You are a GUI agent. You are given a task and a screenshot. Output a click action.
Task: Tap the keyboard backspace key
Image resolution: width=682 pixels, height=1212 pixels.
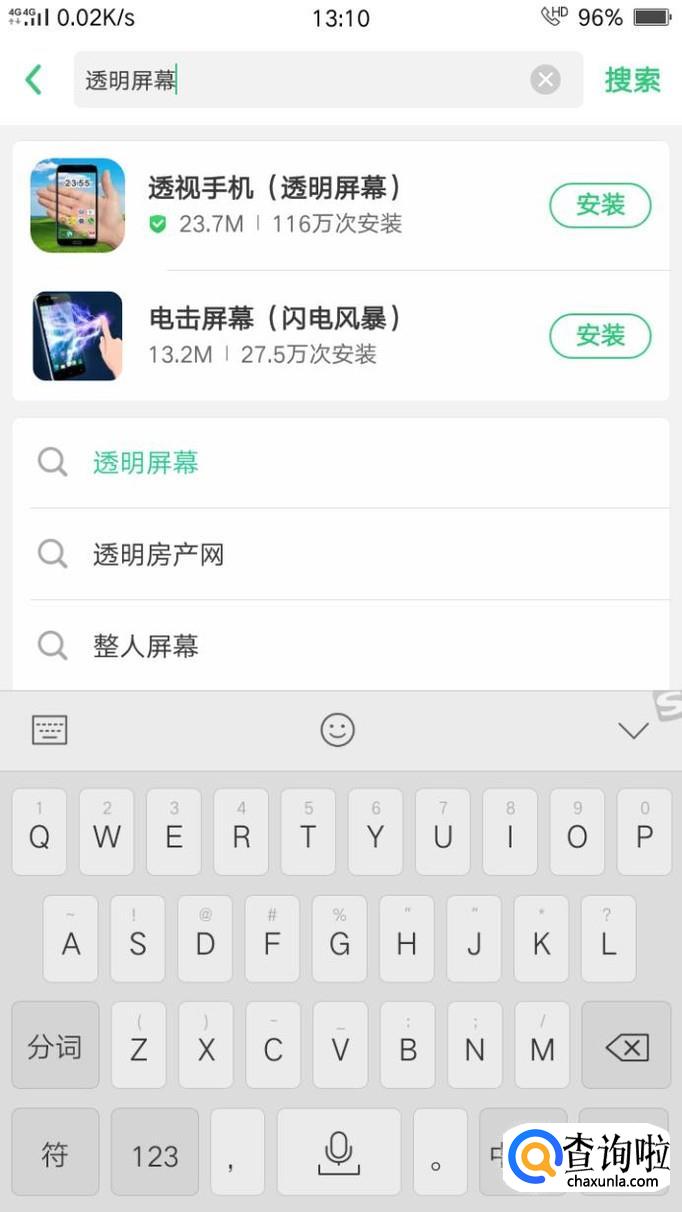tap(627, 1047)
